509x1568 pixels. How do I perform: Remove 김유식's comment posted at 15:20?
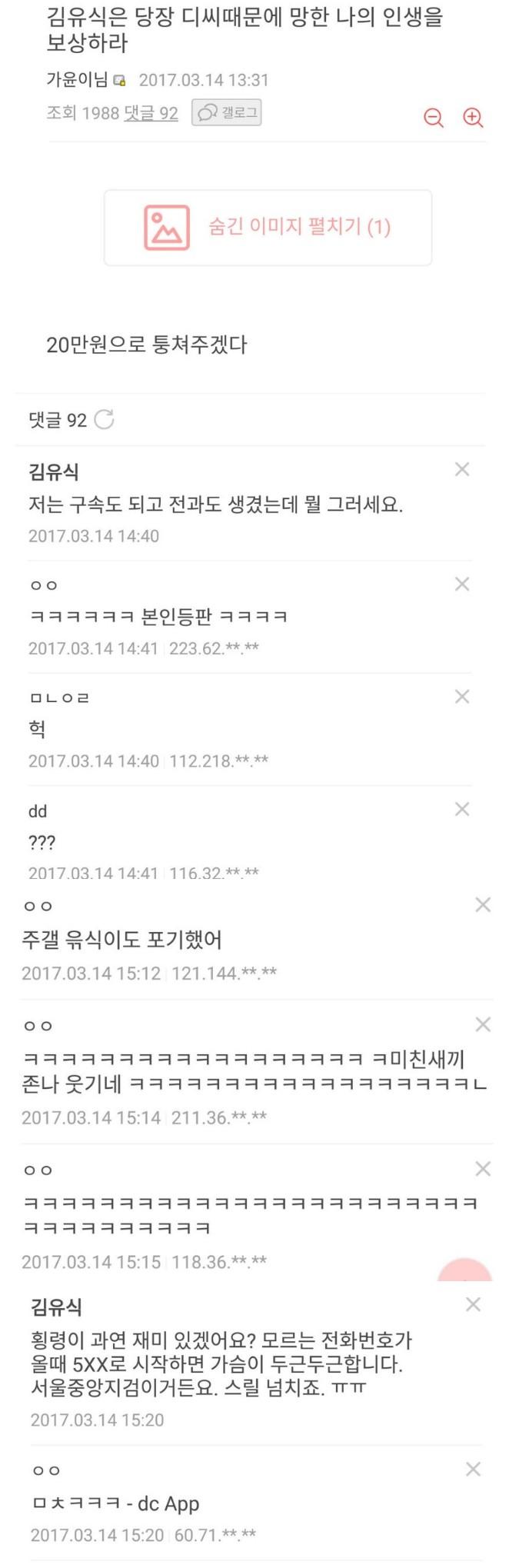pos(474,1304)
